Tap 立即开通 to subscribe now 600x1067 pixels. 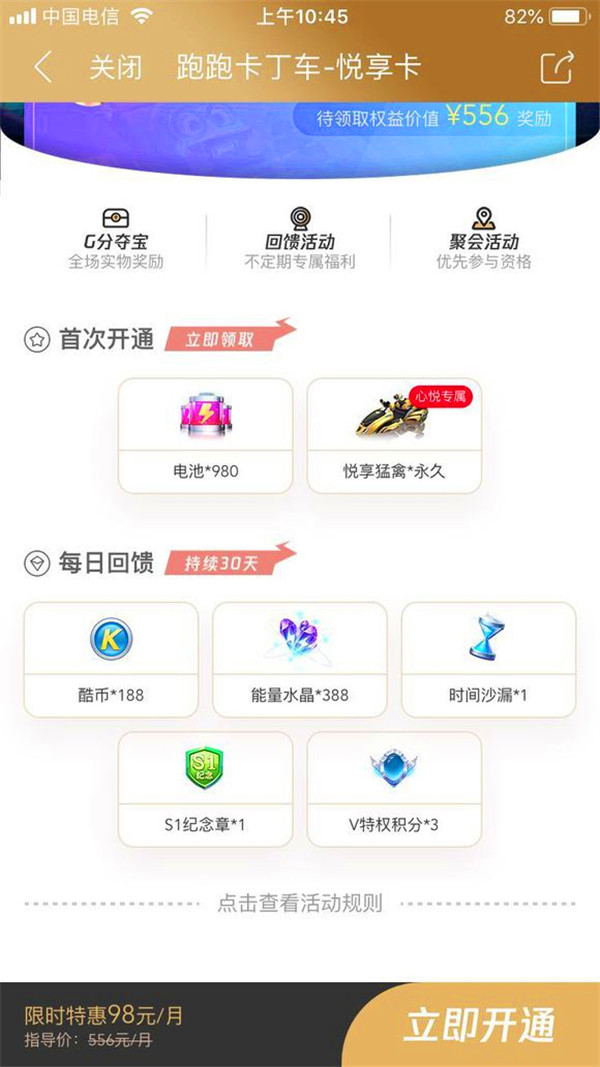(478, 1026)
